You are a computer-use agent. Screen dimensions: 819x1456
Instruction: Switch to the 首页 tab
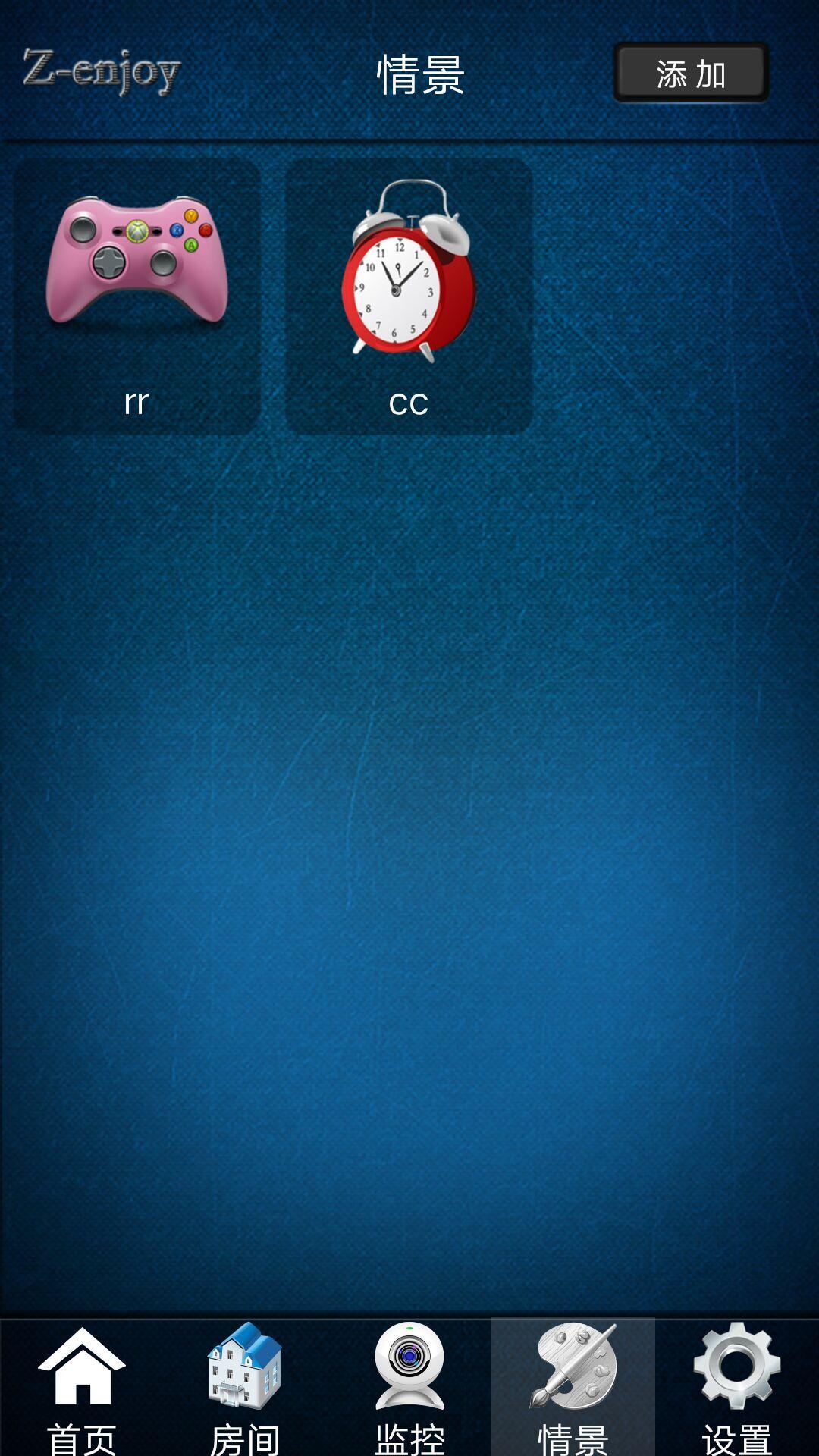pyautogui.click(x=82, y=1387)
